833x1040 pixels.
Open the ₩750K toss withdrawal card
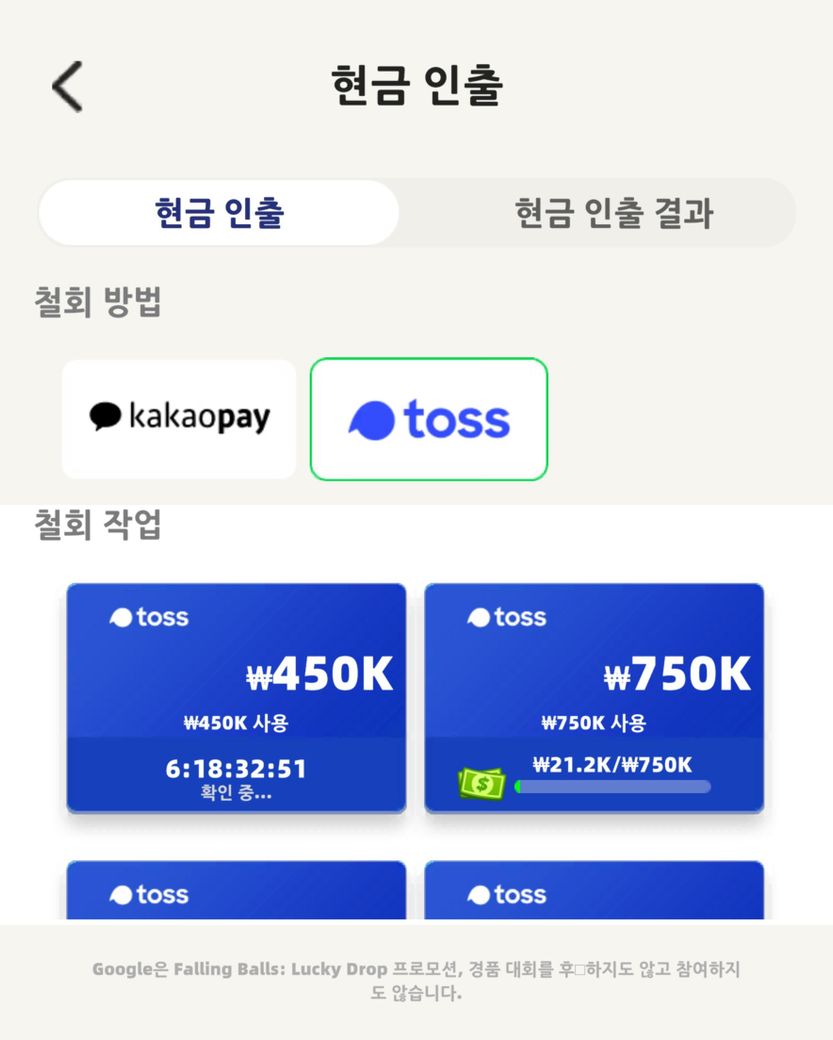coord(594,697)
